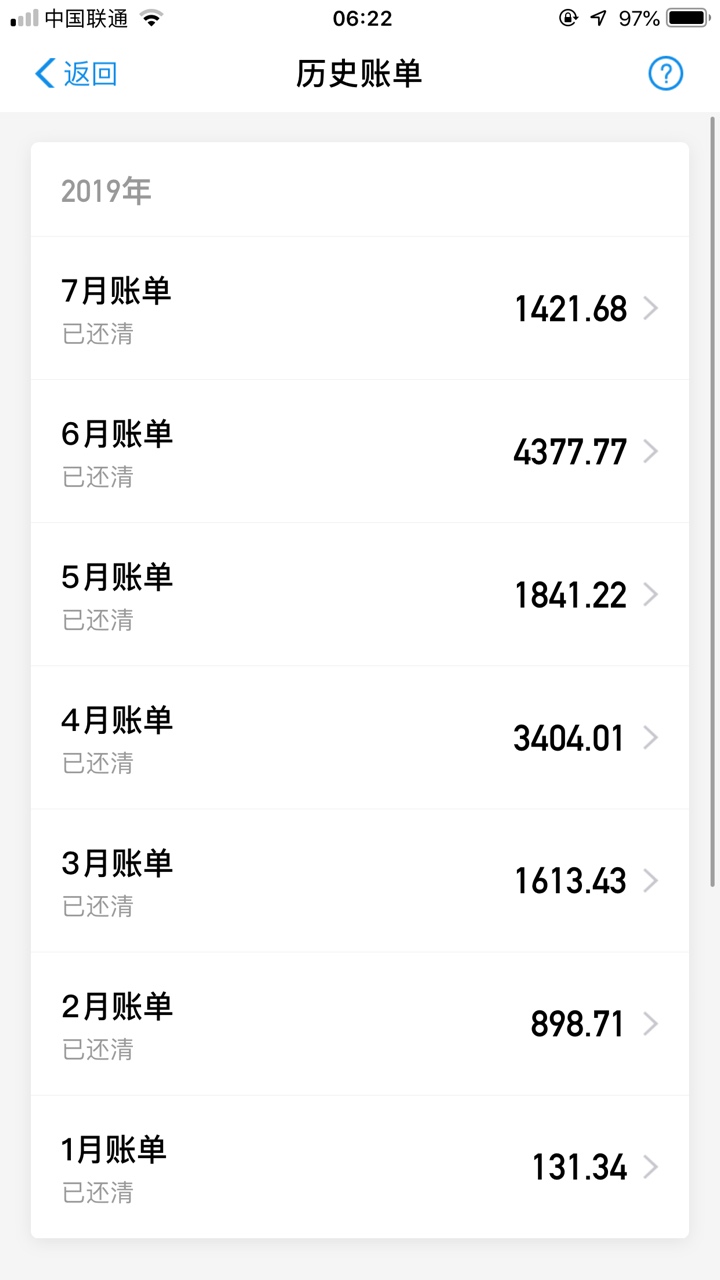Select the 4月账单 entry
This screenshot has width=720, height=1280.
click(x=360, y=737)
